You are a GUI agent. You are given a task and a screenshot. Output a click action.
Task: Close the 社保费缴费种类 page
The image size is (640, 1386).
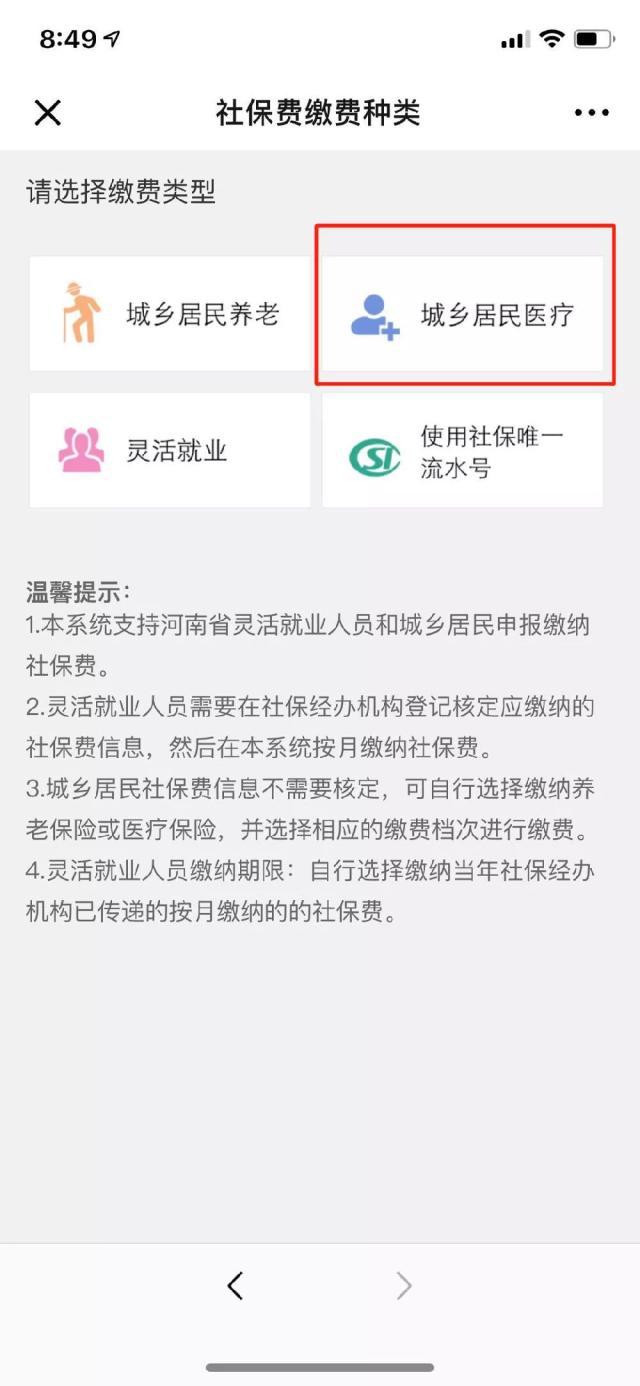tap(48, 113)
